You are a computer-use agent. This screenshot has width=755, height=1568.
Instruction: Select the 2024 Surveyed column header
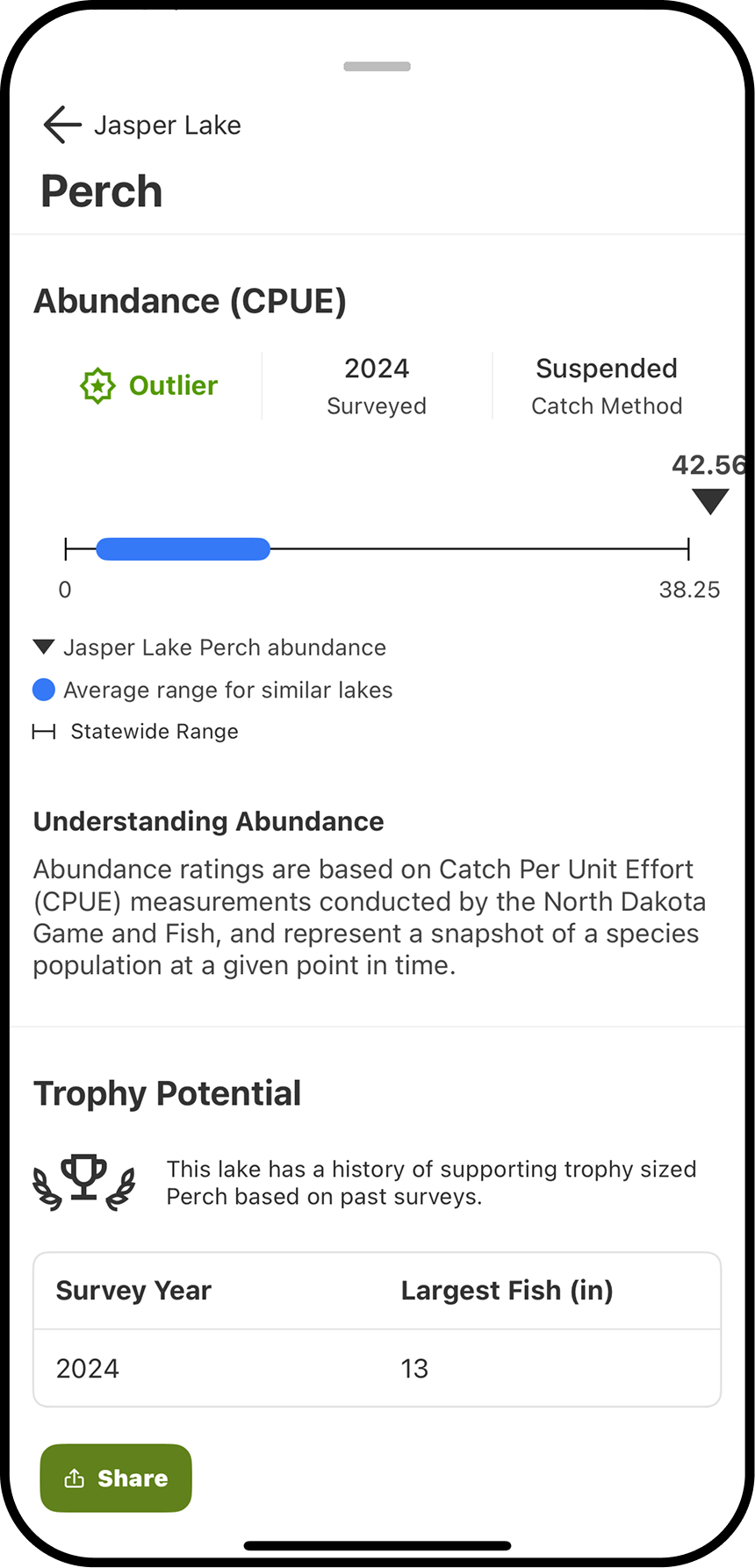[377, 385]
